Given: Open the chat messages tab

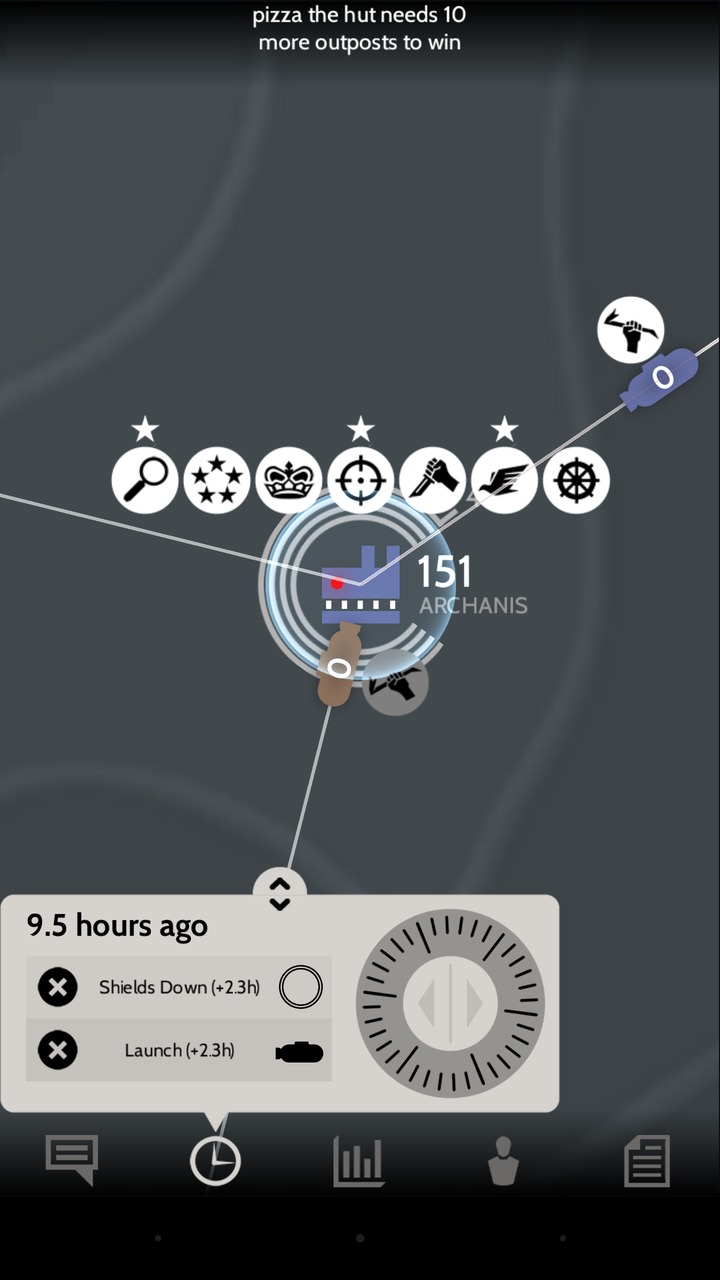Looking at the screenshot, I should click(x=72, y=1160).
